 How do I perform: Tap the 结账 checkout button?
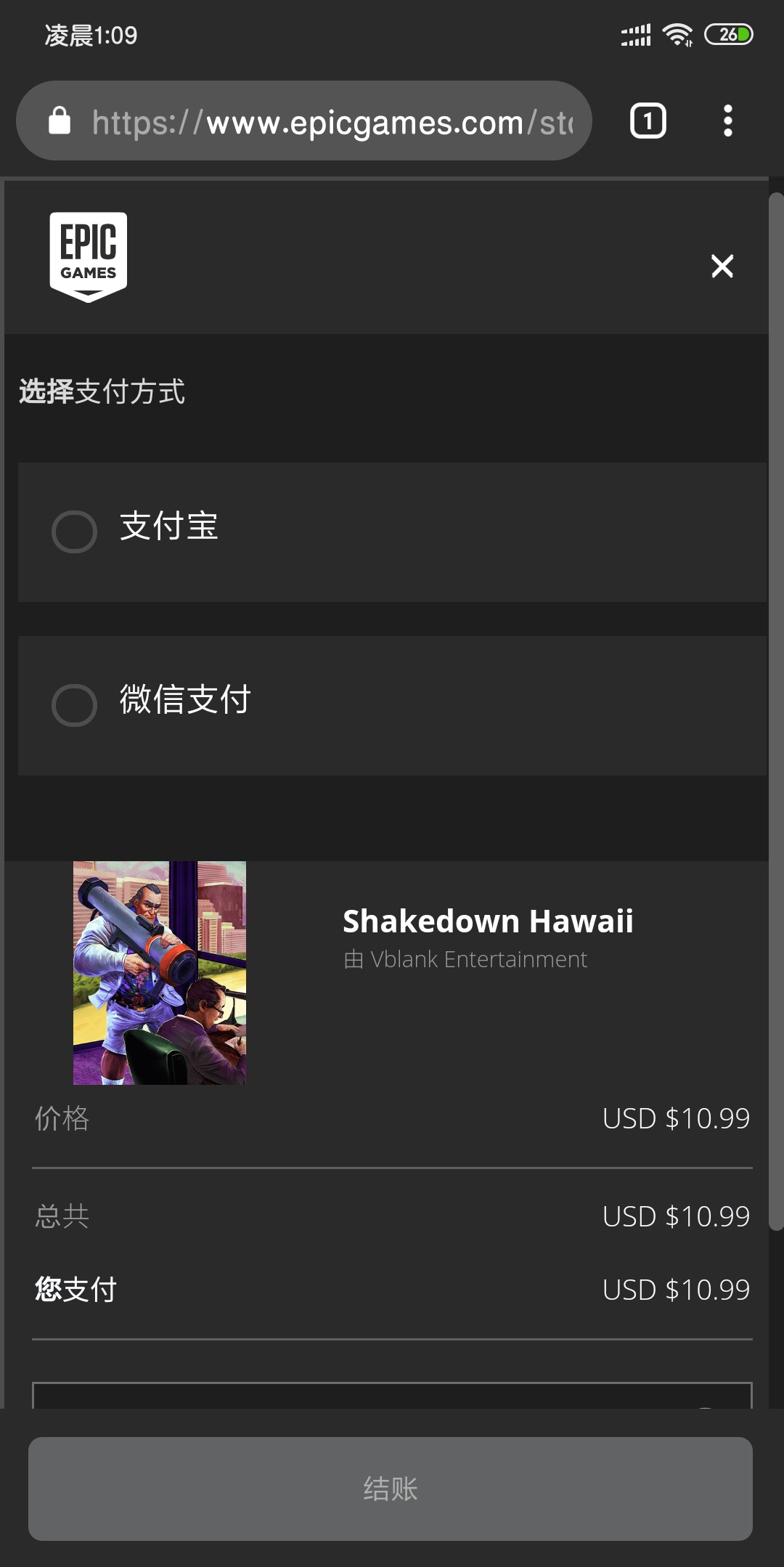point(391,1489)
